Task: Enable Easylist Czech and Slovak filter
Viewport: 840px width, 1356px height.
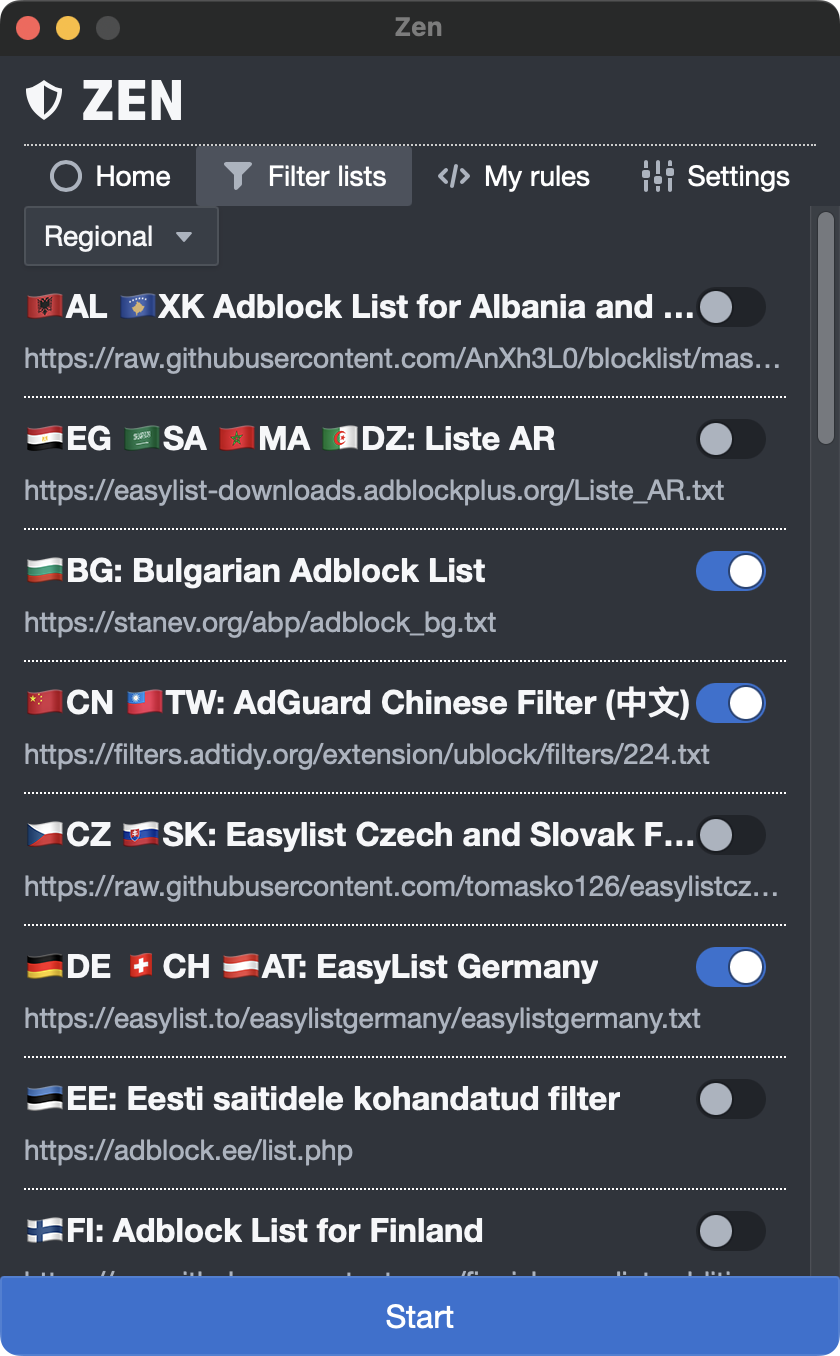Action: point(730,835)
